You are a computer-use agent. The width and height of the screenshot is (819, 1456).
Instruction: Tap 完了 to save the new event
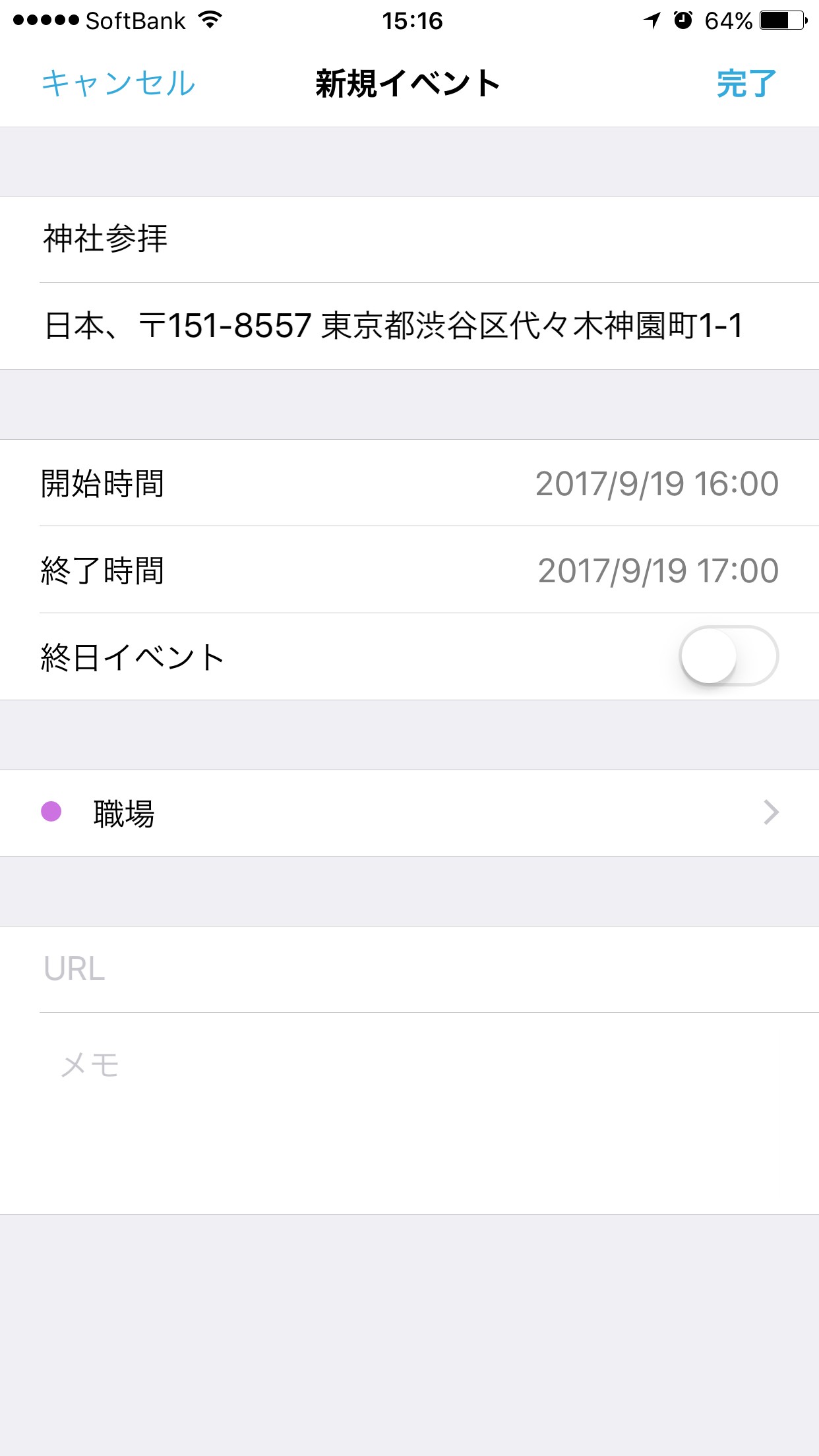coord(746,84)
